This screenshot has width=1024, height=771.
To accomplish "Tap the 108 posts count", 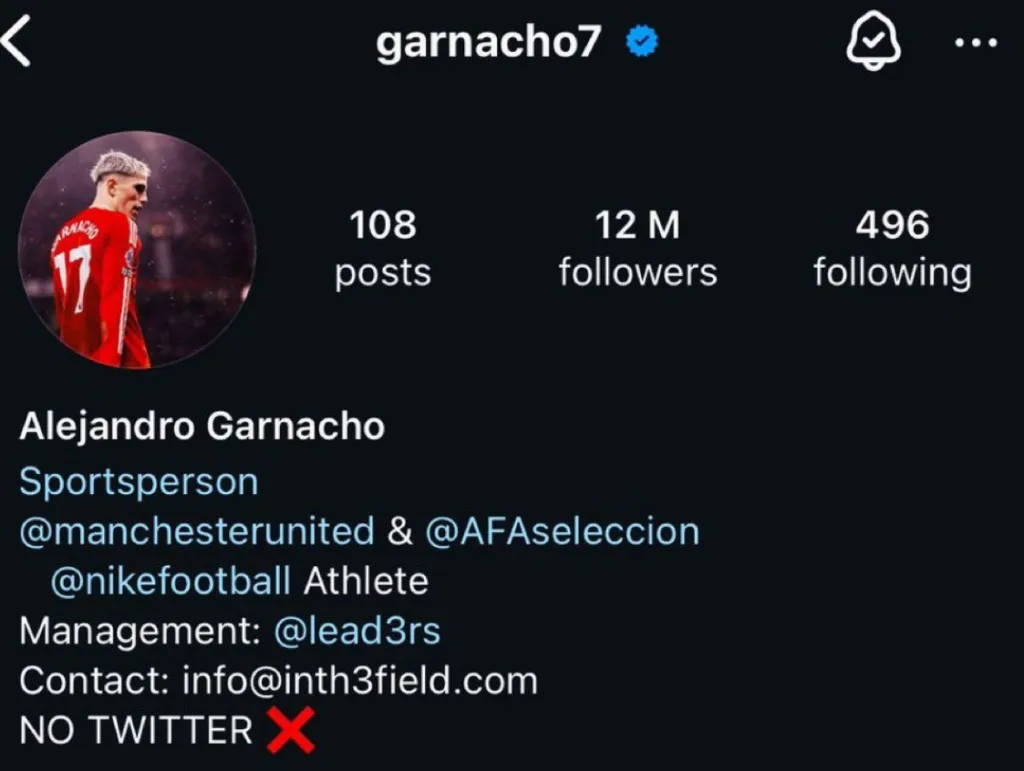I will click(x=383, y=248).
